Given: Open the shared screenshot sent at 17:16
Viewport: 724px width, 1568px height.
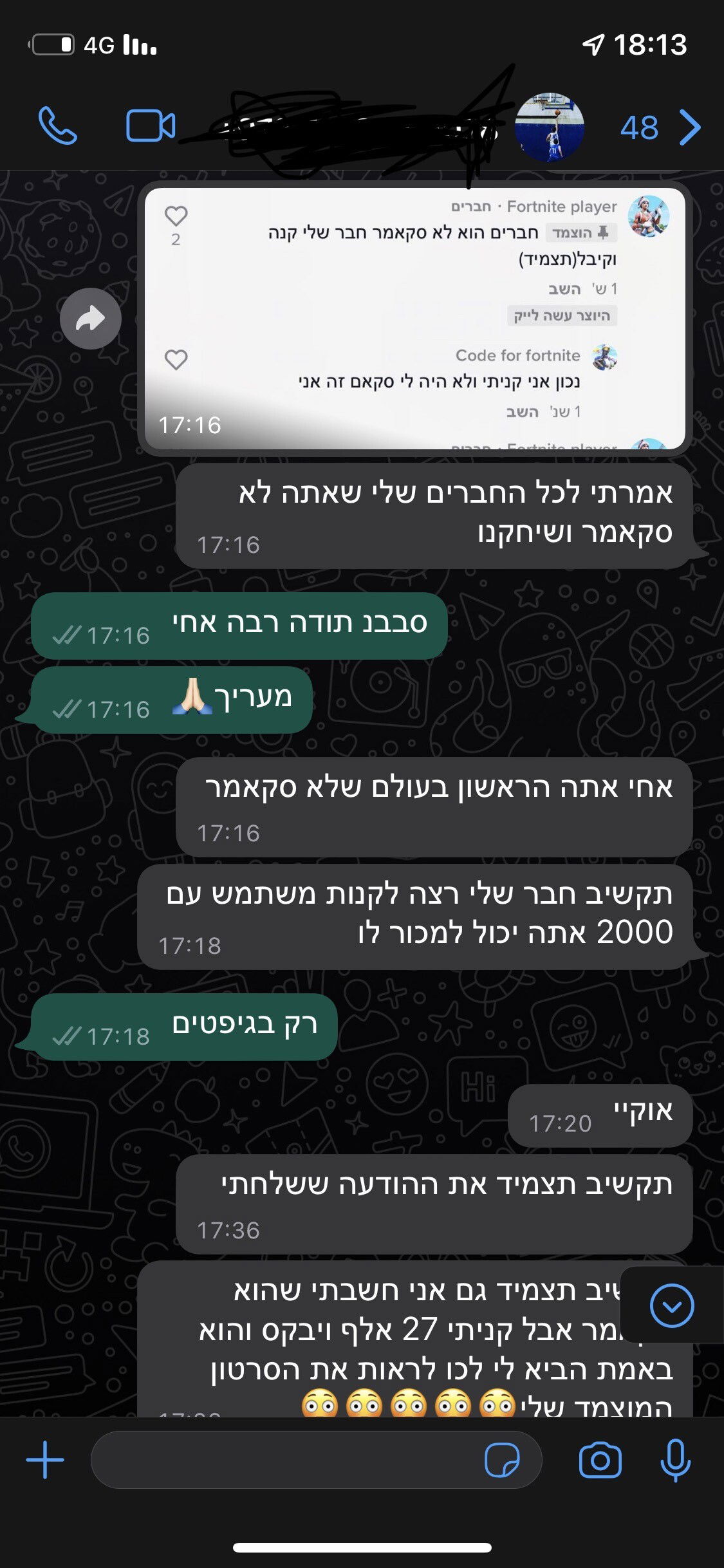Looking at the screenshot, I should [x=415, y=319].
